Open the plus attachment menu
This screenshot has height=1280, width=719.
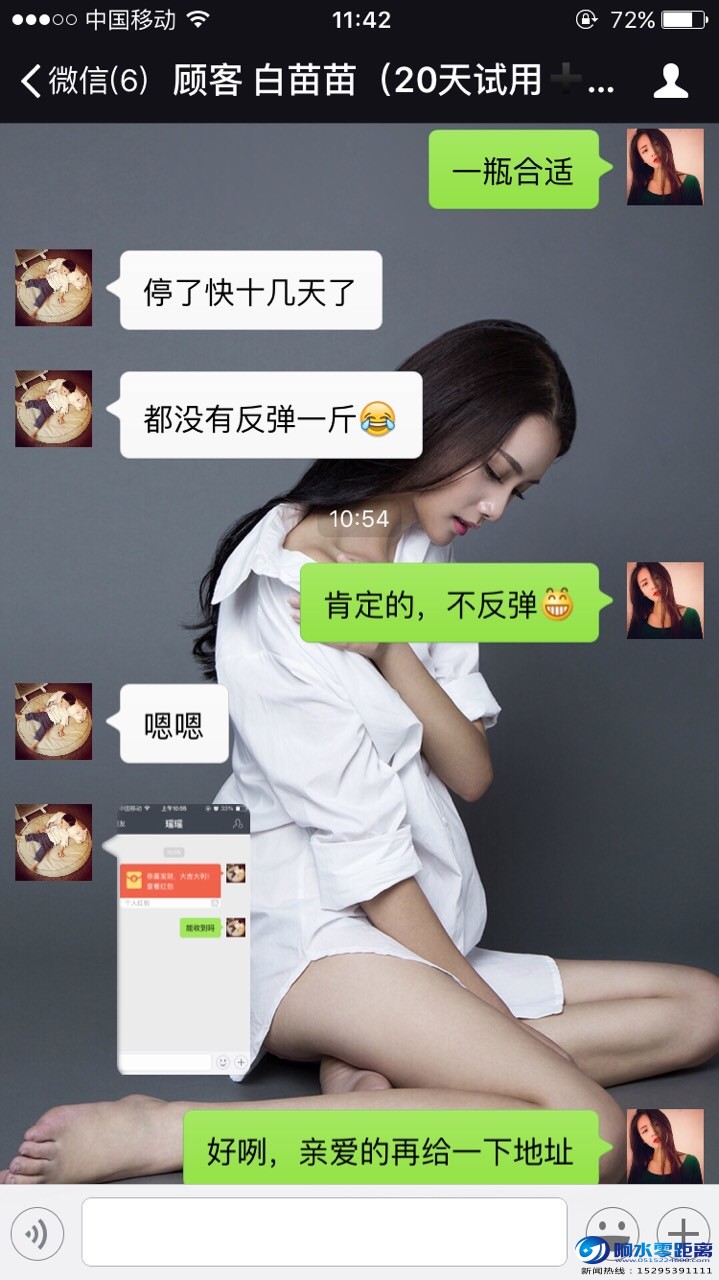coord(682,1228)
